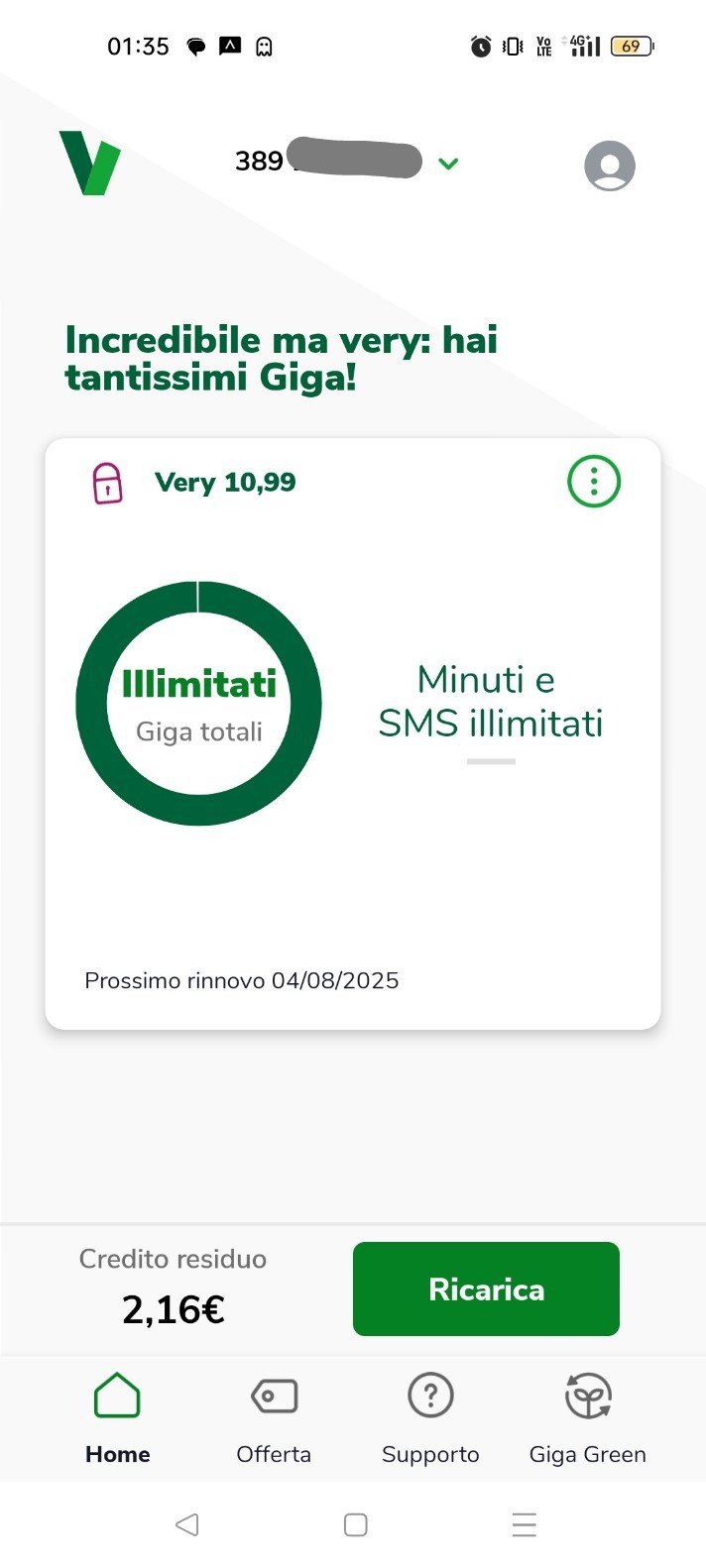Go to the Giga Green tab
This screenshot has height=1568, width=706.
(x=588, y=1417)
